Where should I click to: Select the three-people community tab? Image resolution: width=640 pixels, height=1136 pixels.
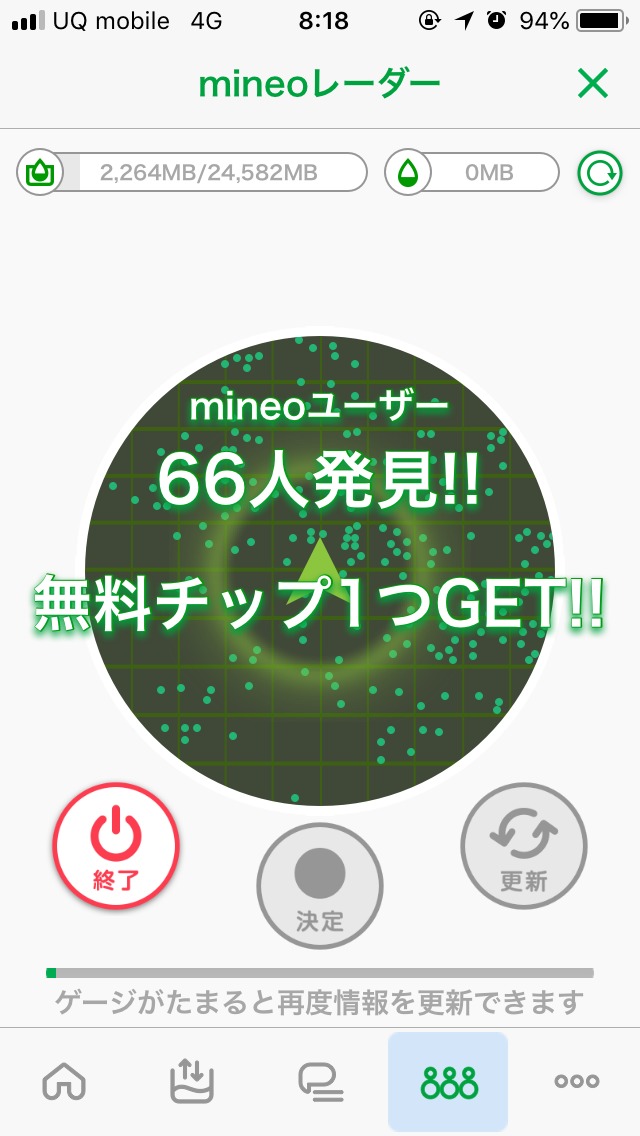pyautogui.click(x=449, y=1081)
